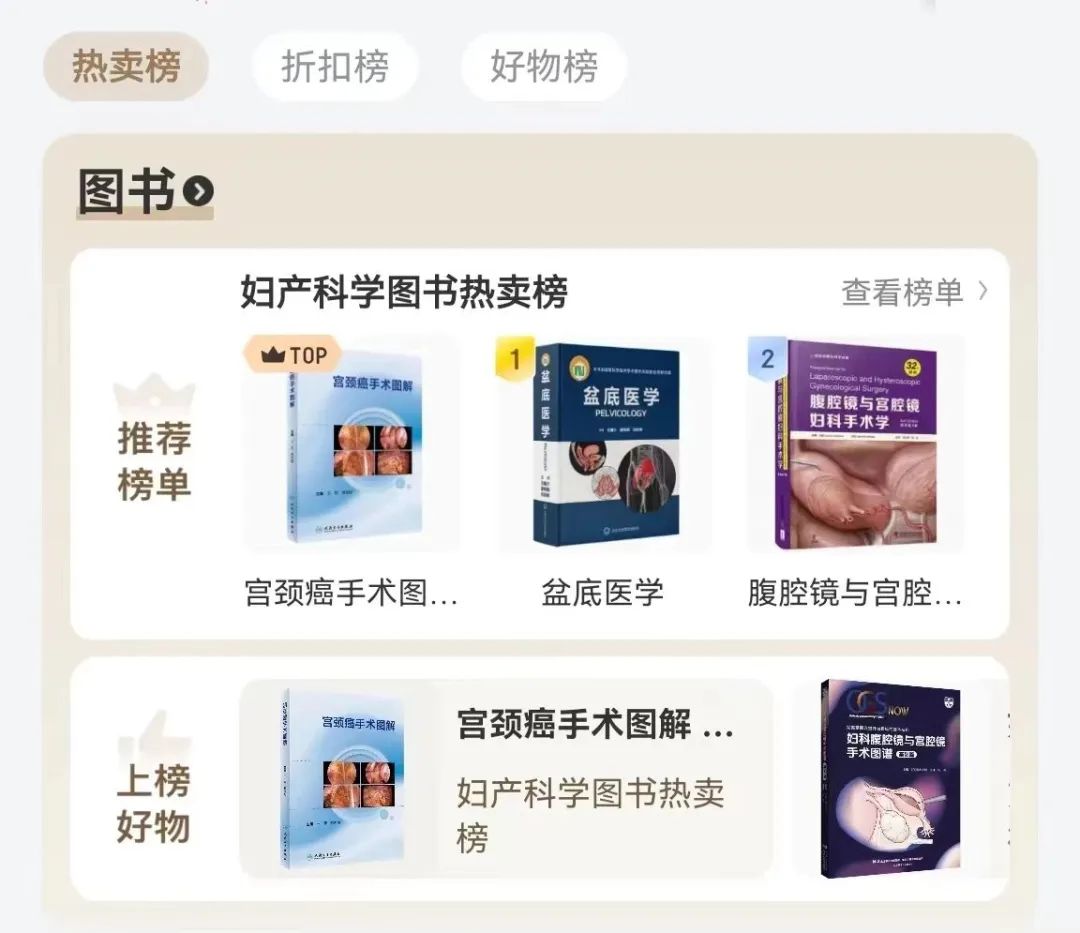Tap 查看榜单 to view full ranking
Image resolution: width=1080 pixels, height=933 pixels.
coord(914,292)
